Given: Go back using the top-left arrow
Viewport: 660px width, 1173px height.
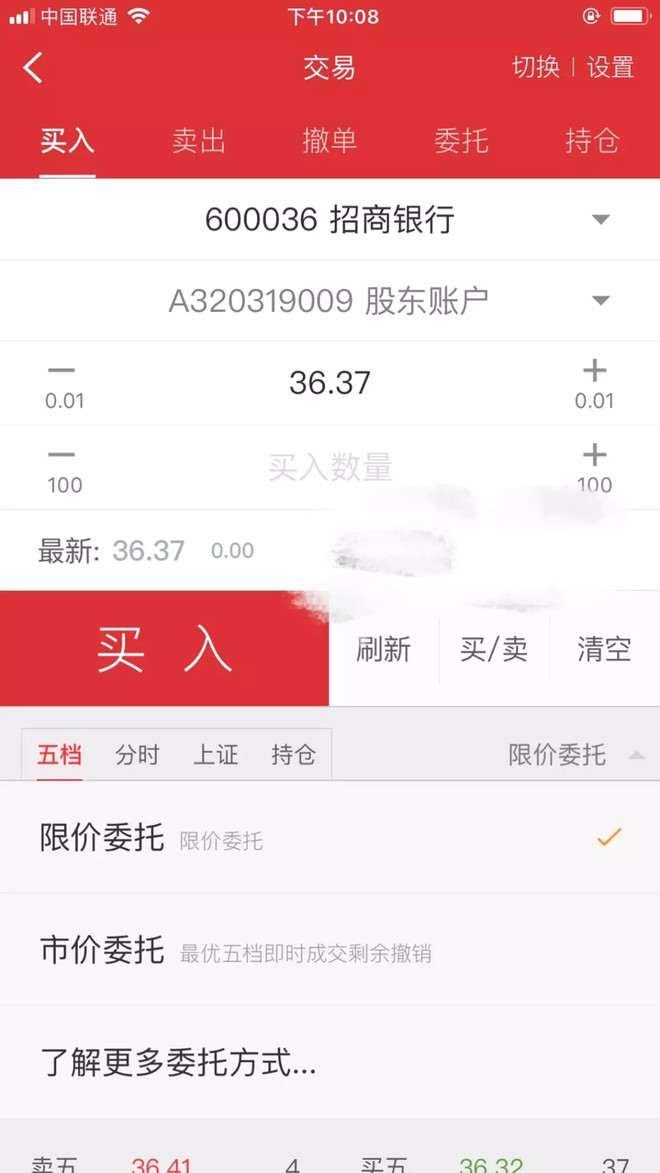Looking at the screenshot, I should click(x=34, y=68).
